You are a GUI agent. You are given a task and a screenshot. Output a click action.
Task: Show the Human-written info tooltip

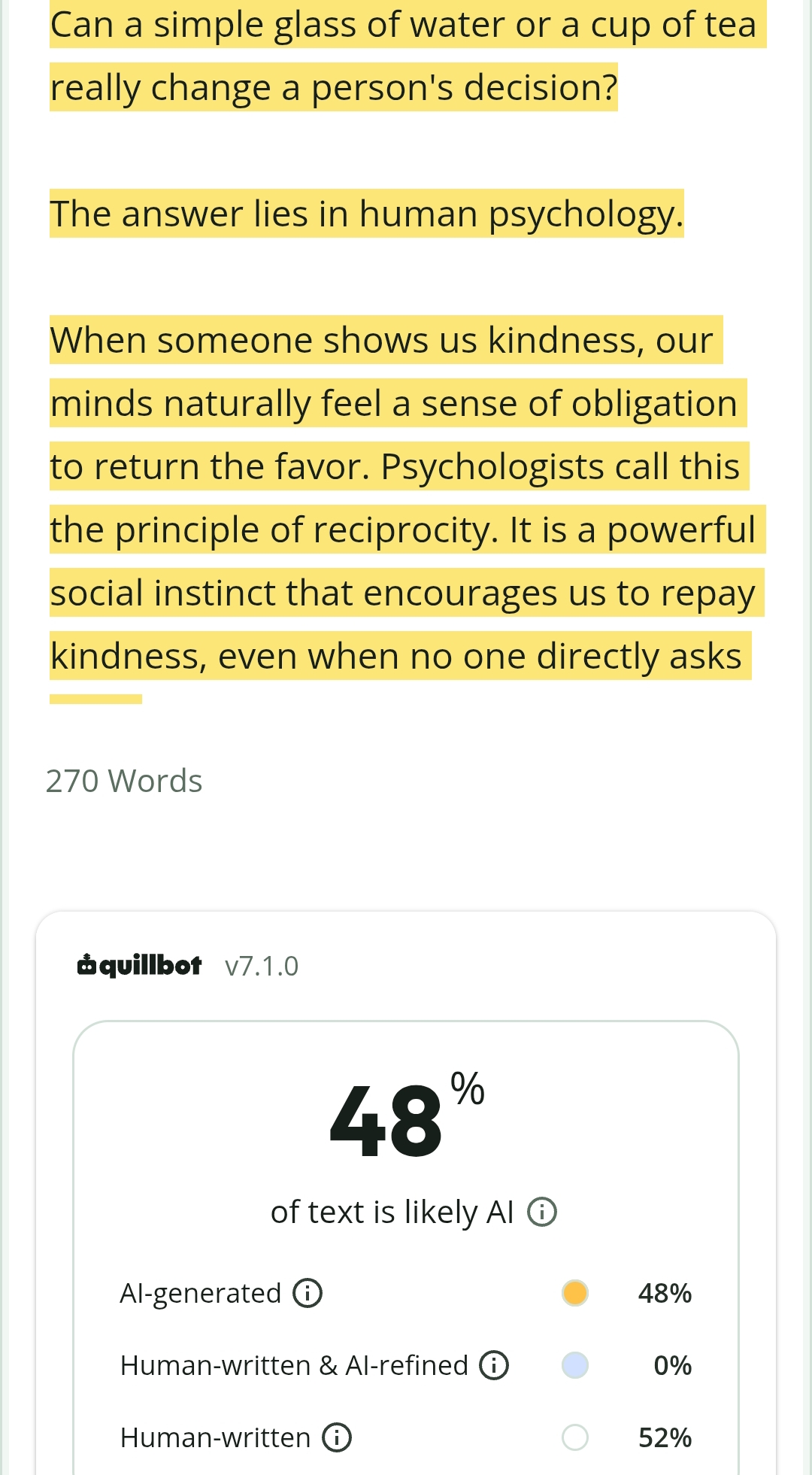click(x=337, y=1437)
